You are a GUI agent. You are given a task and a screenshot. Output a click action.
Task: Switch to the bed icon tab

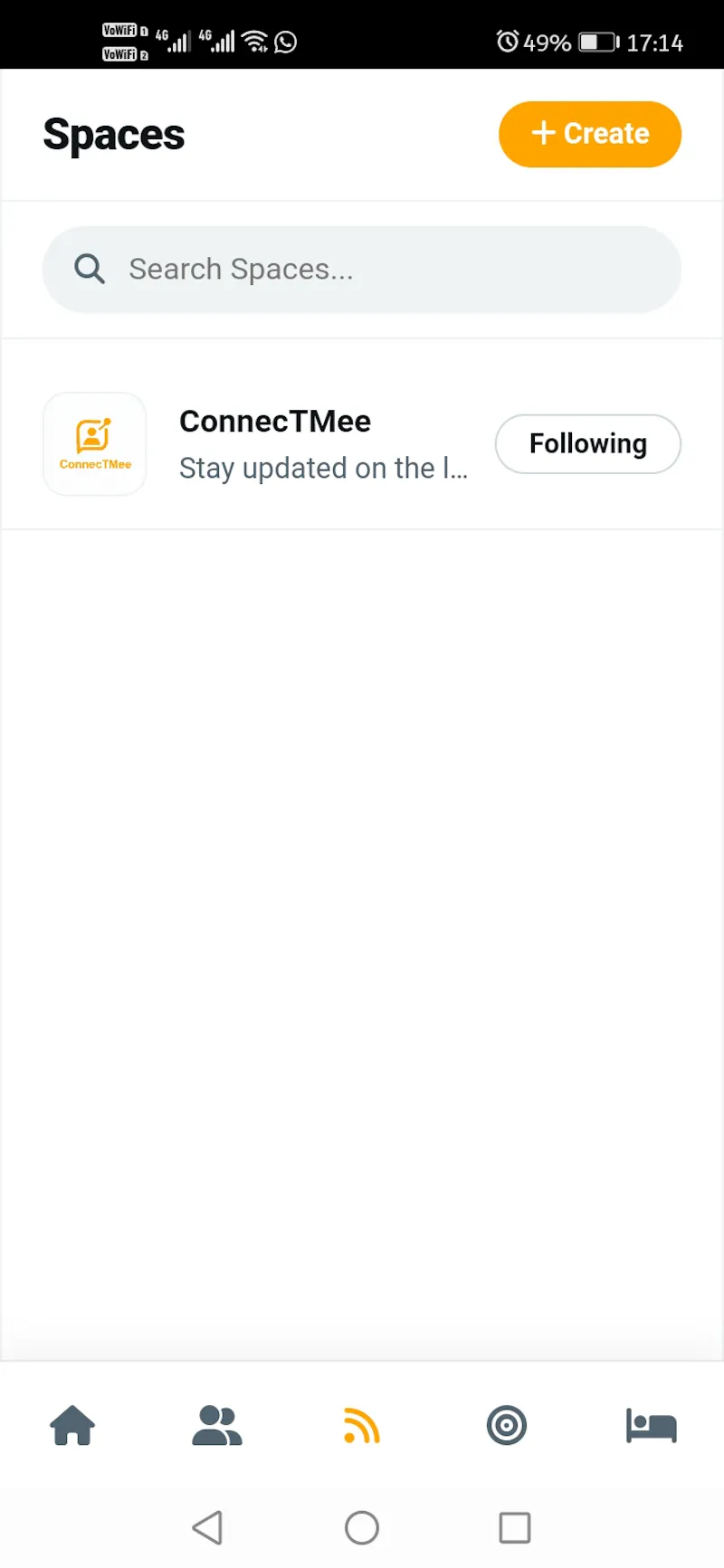click(x=652, y=1425)
